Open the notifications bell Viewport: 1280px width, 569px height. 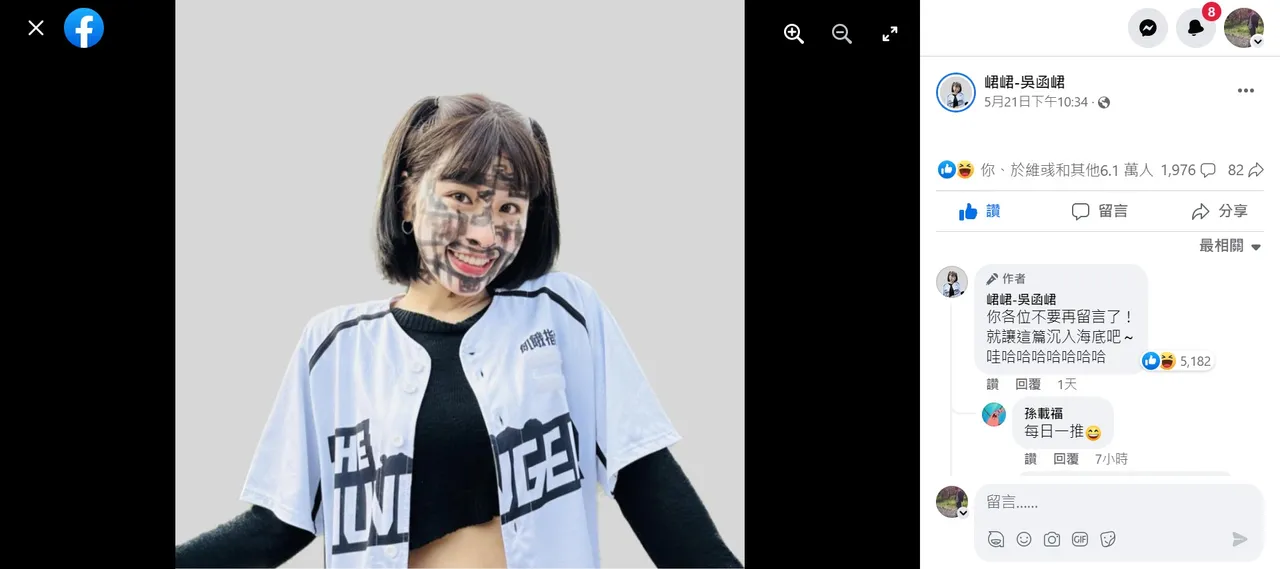pyautogui.click(x=1195, y=28)
